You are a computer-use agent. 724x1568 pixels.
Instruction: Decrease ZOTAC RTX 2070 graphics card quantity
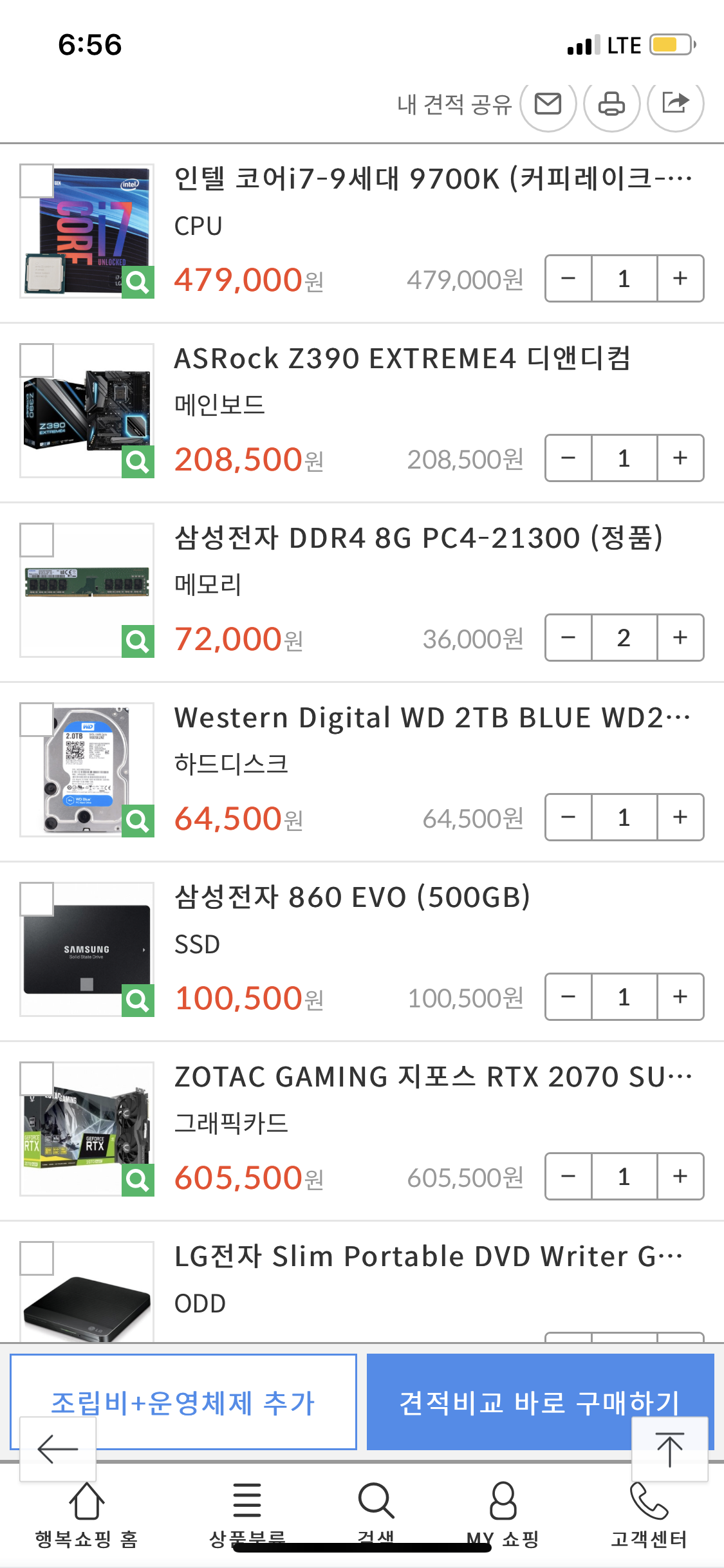point(568,1177)
